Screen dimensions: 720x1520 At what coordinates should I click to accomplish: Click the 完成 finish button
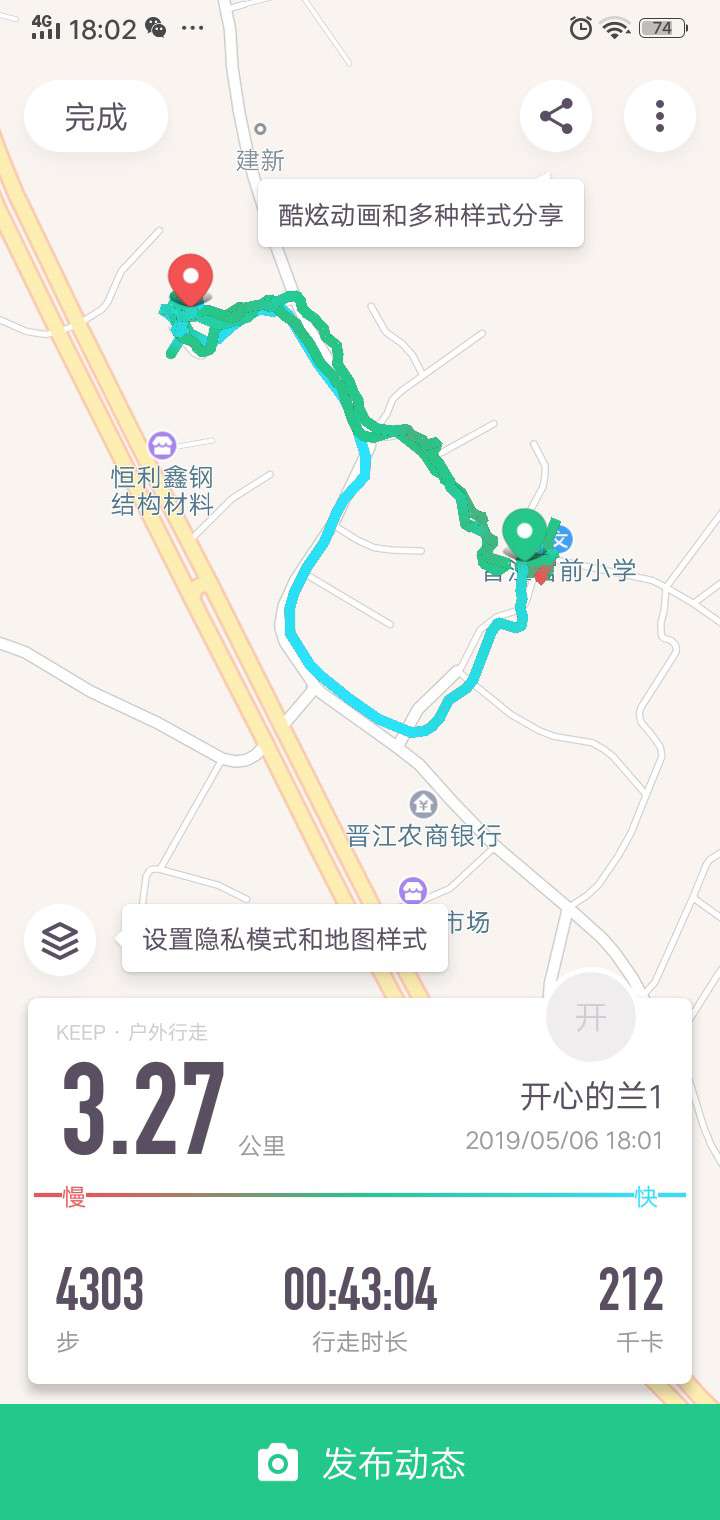[x=96, y=116]
